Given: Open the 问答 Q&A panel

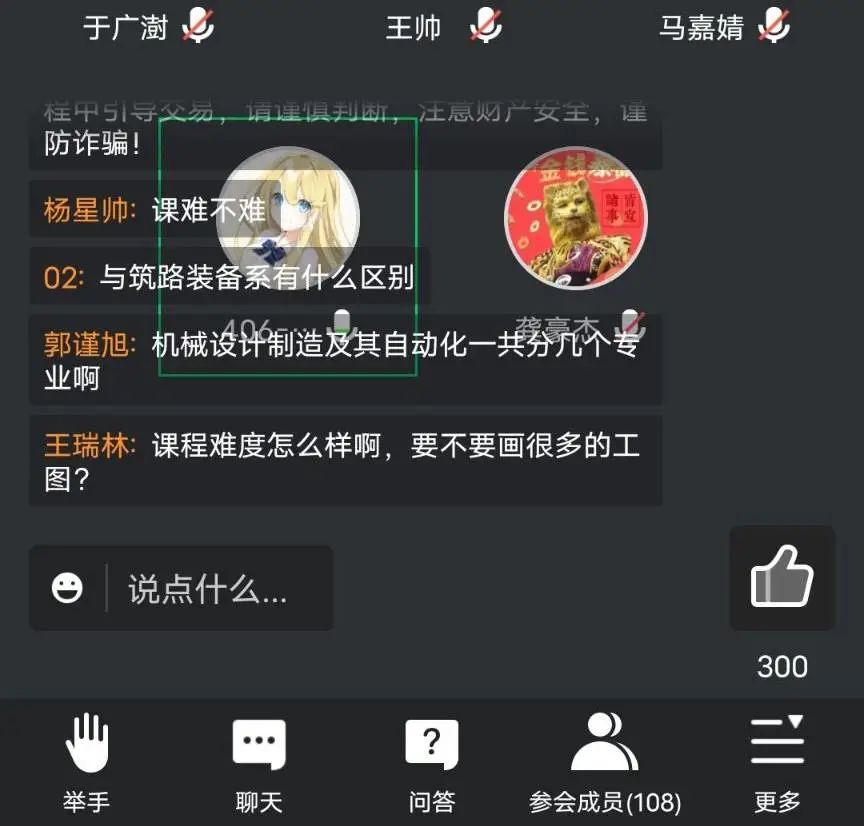Looking at the screenshot, I should coord(432,760).
